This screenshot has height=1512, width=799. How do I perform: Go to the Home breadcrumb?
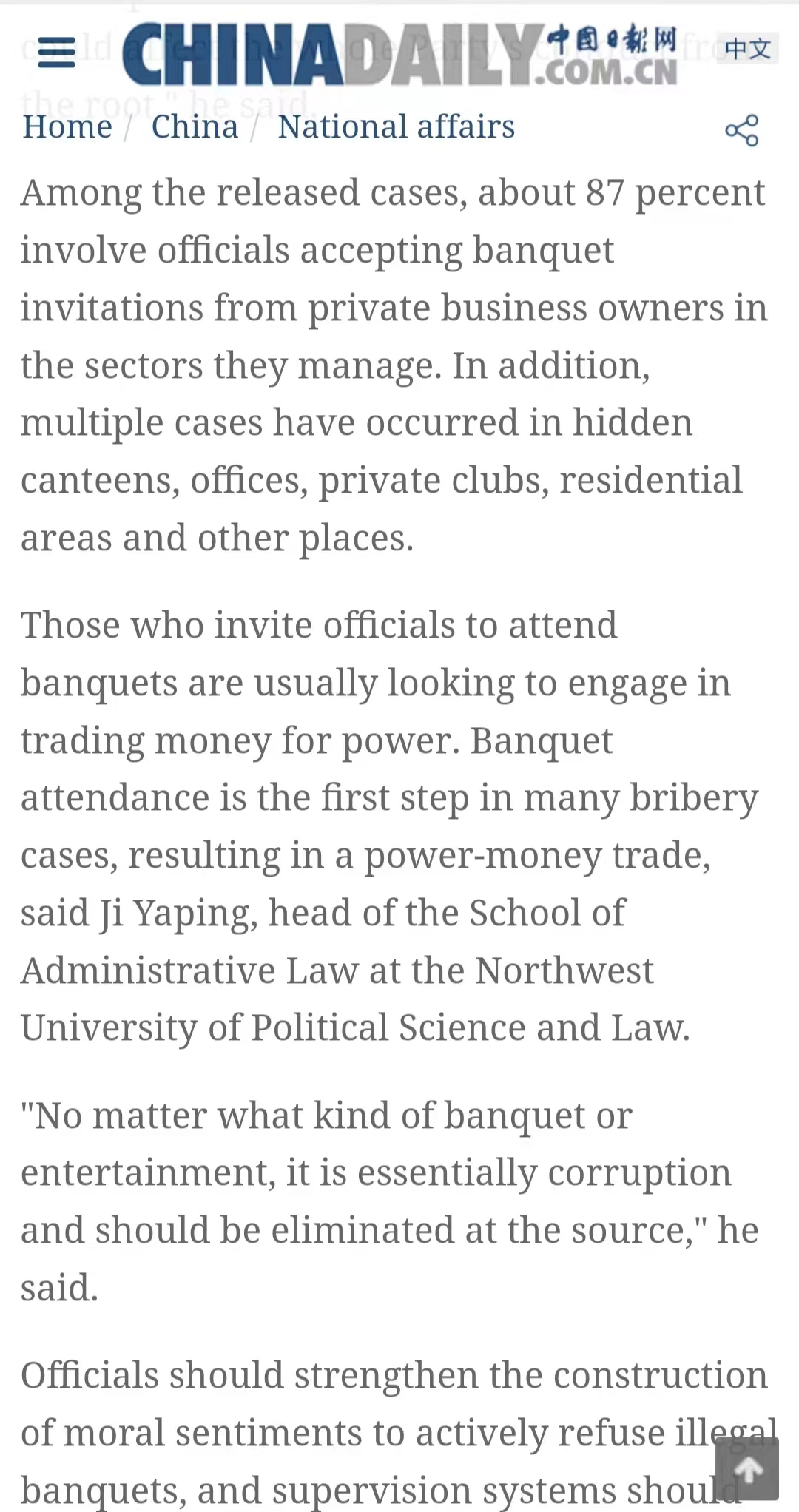[x=67, y=127]
